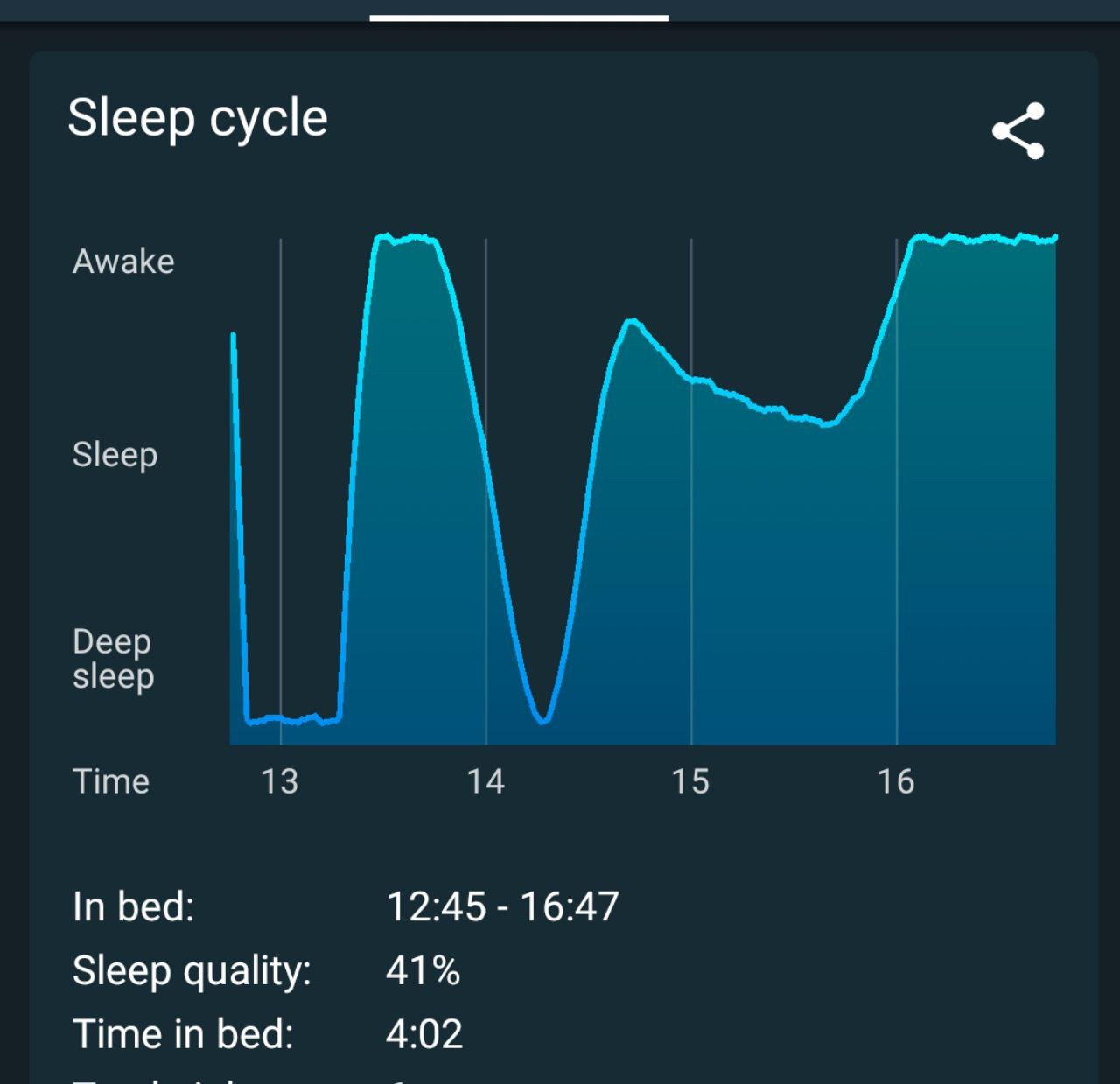Viewport: 1120px width, 1084px height.
Task: Share the sleep cycle graph
Action: [1018, 131]
